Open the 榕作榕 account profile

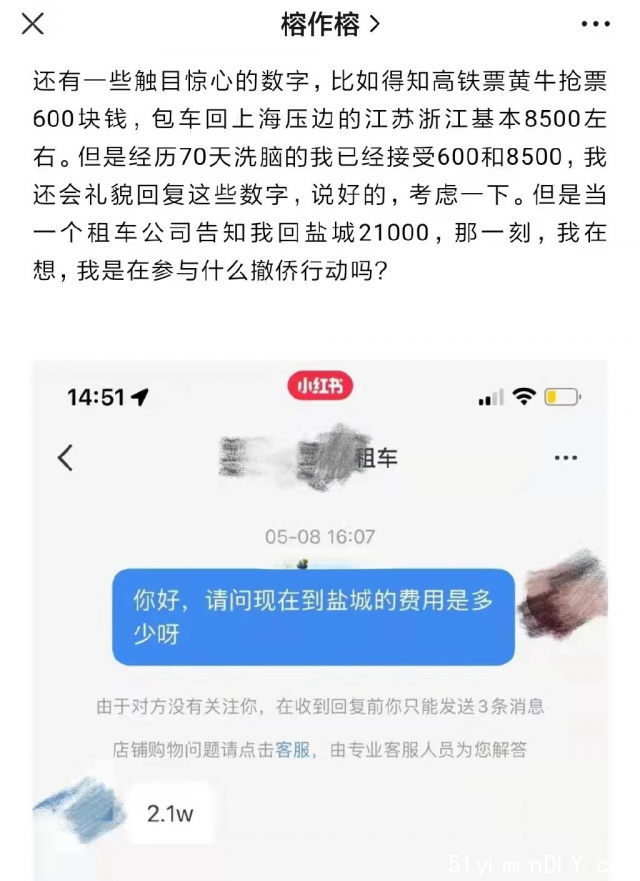329,25
